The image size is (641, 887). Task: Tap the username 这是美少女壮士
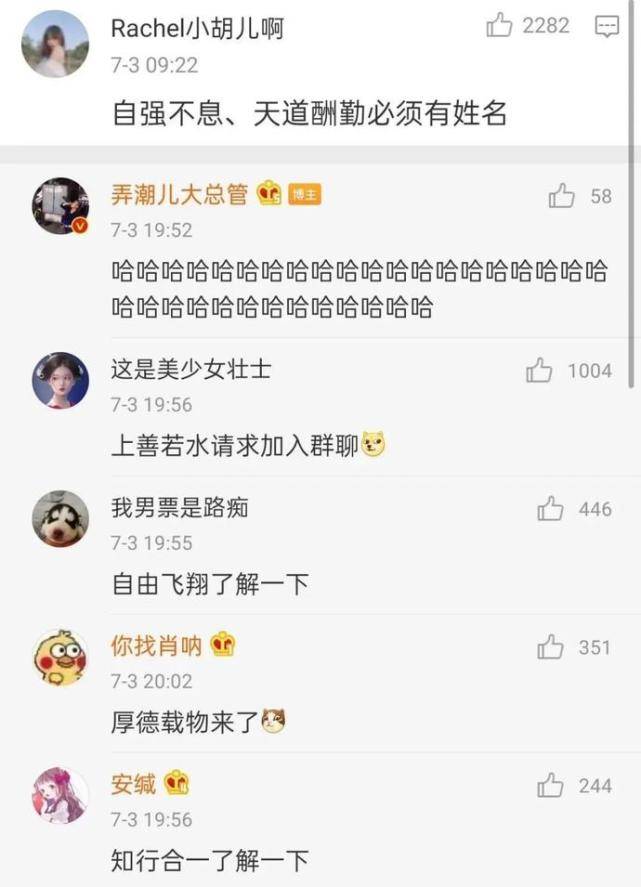pyautogui.click(x=191, y=370)
